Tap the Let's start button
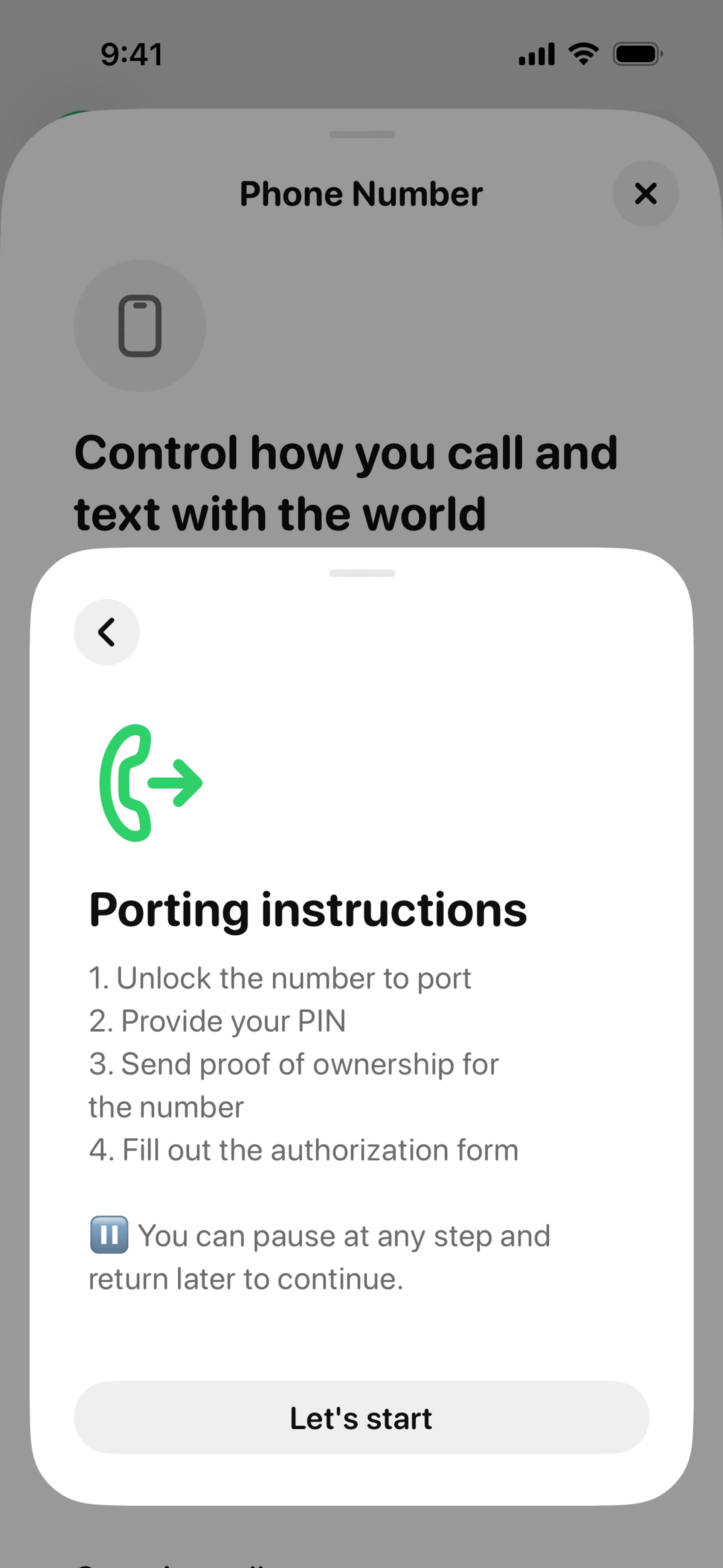 click(361, 1418)
